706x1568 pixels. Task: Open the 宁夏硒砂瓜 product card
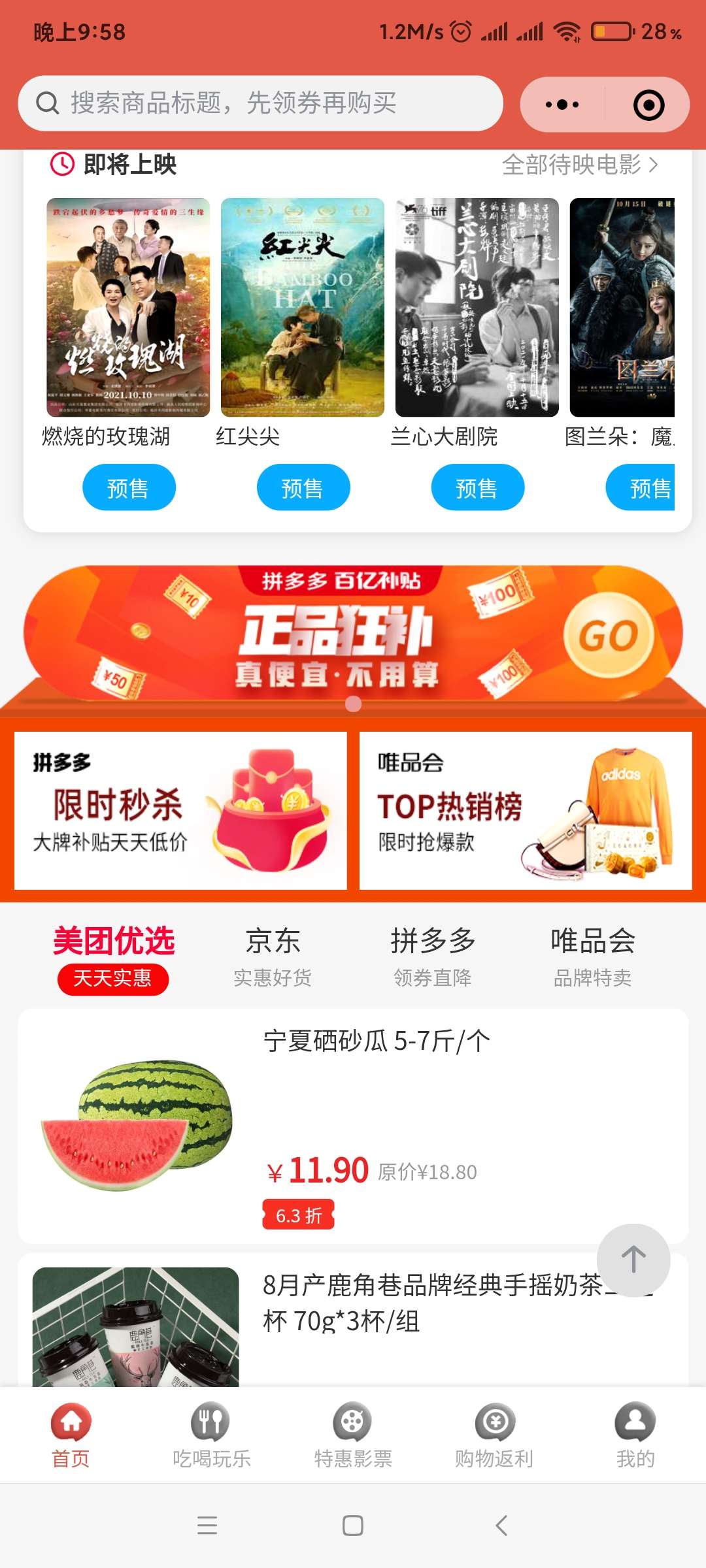pyautogui.click(x=353, y=1125)
